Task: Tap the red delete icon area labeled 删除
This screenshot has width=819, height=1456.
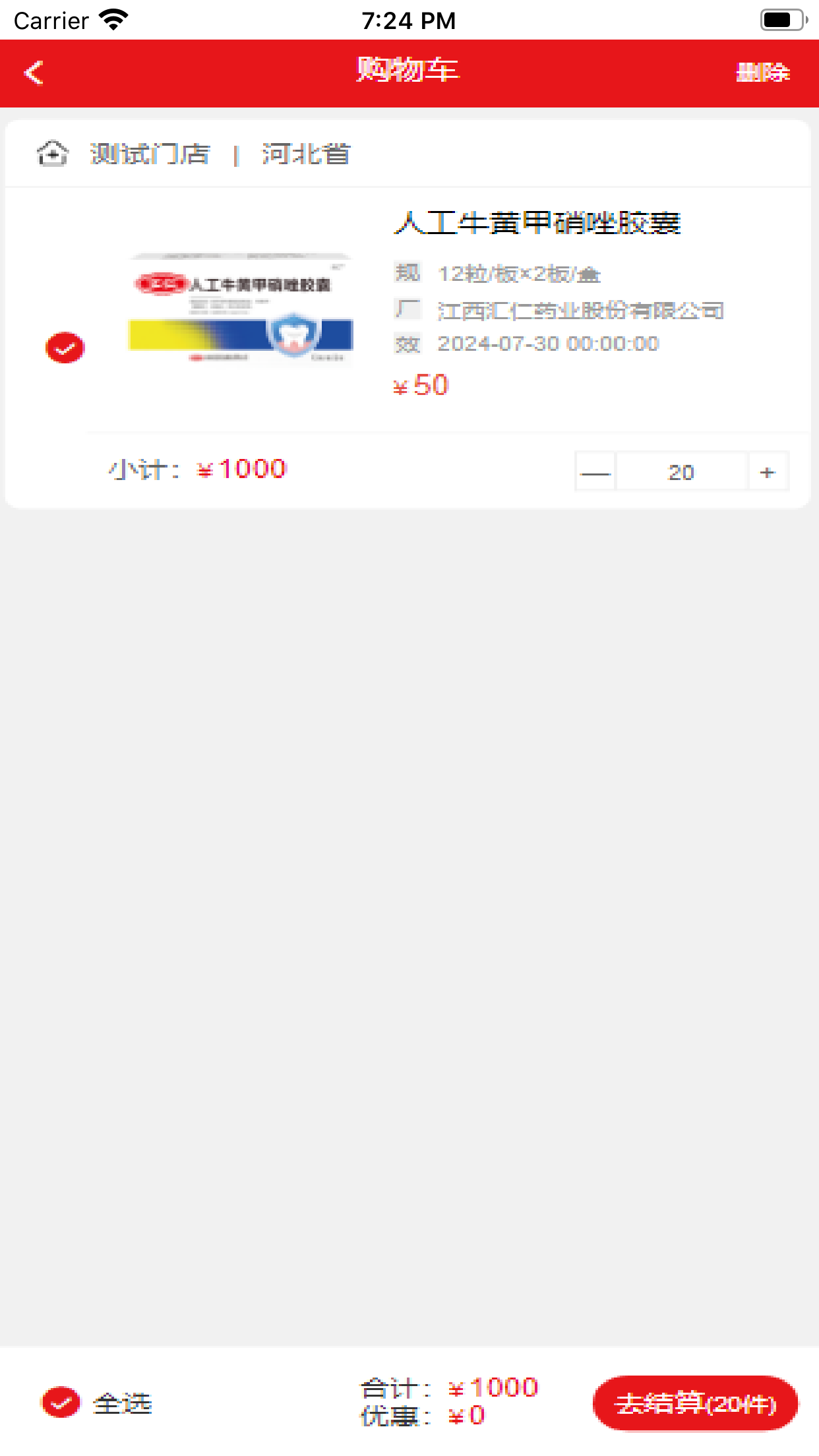Action: pyautogui.click(x=763, y=73)
